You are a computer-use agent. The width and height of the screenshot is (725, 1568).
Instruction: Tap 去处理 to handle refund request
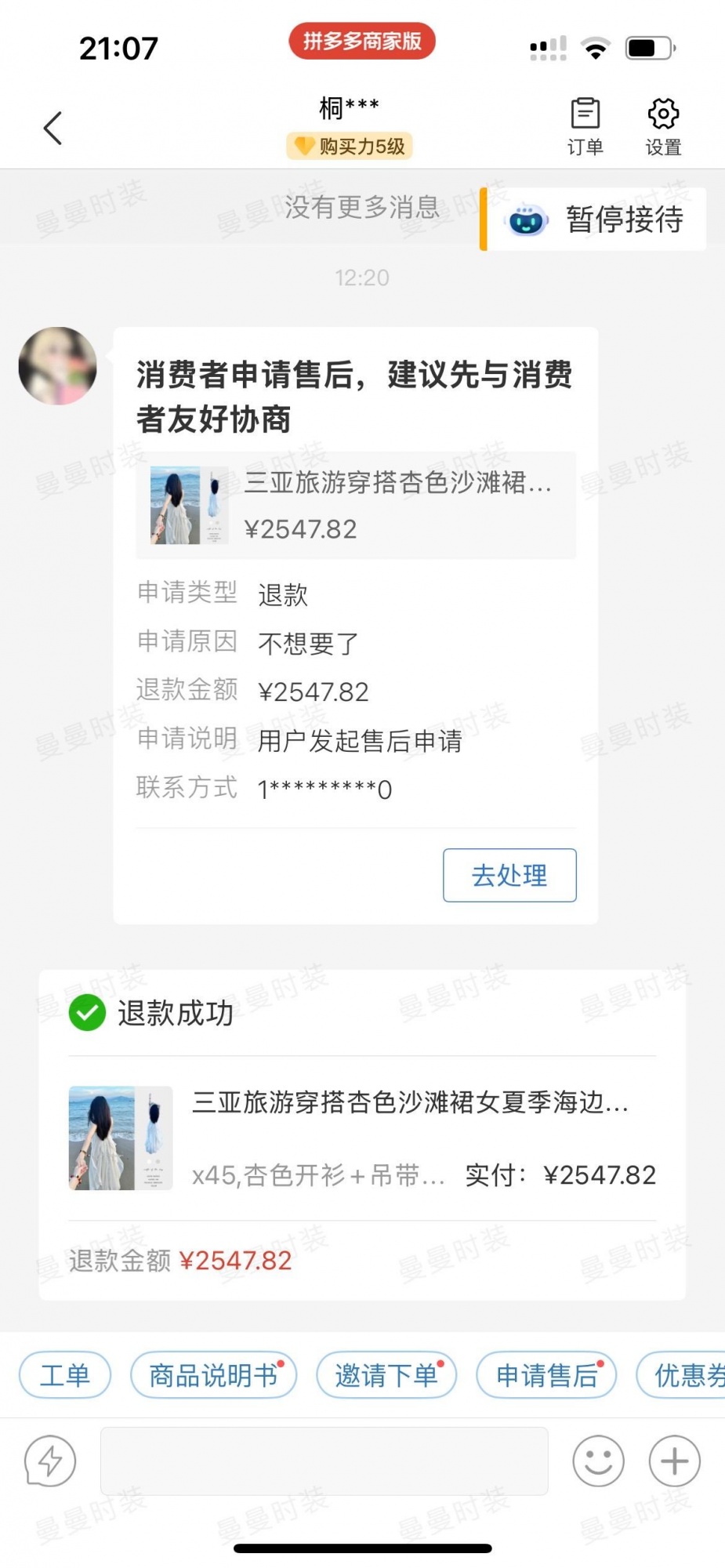pos(509,875)
